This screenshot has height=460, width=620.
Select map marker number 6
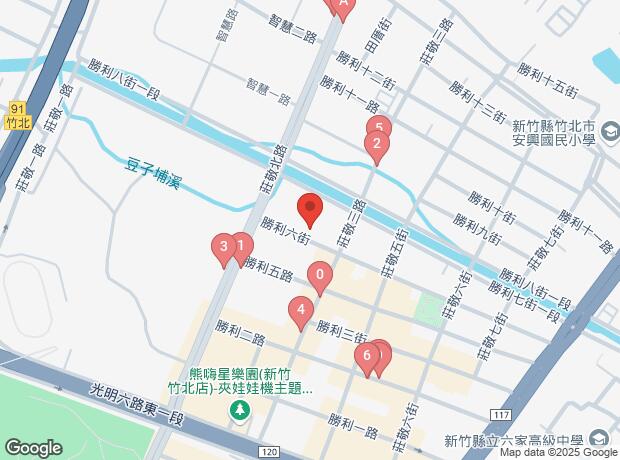point(368,355)
